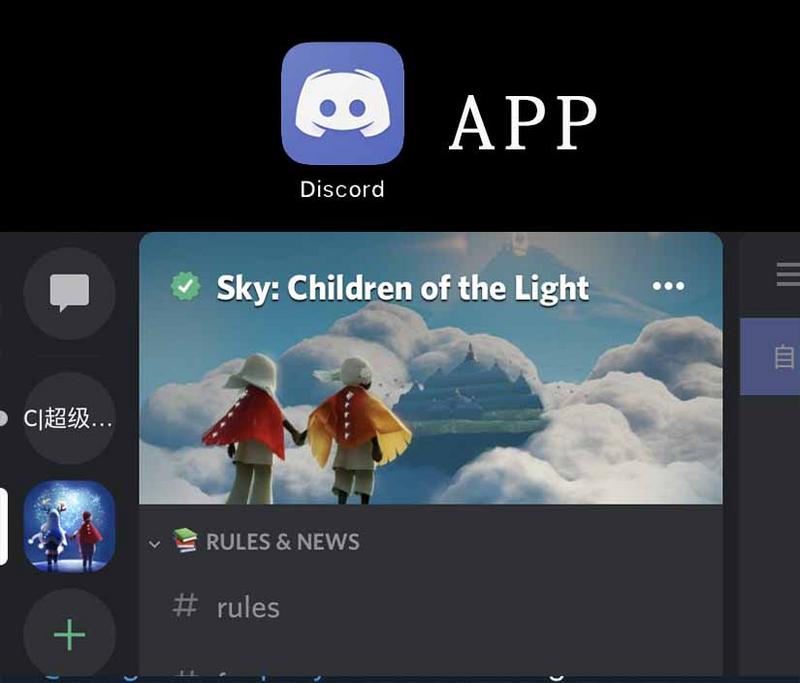
Task: Open Sky: Children of the Light overflow menu
Action: pyautogui.click(x=668, y=286)
